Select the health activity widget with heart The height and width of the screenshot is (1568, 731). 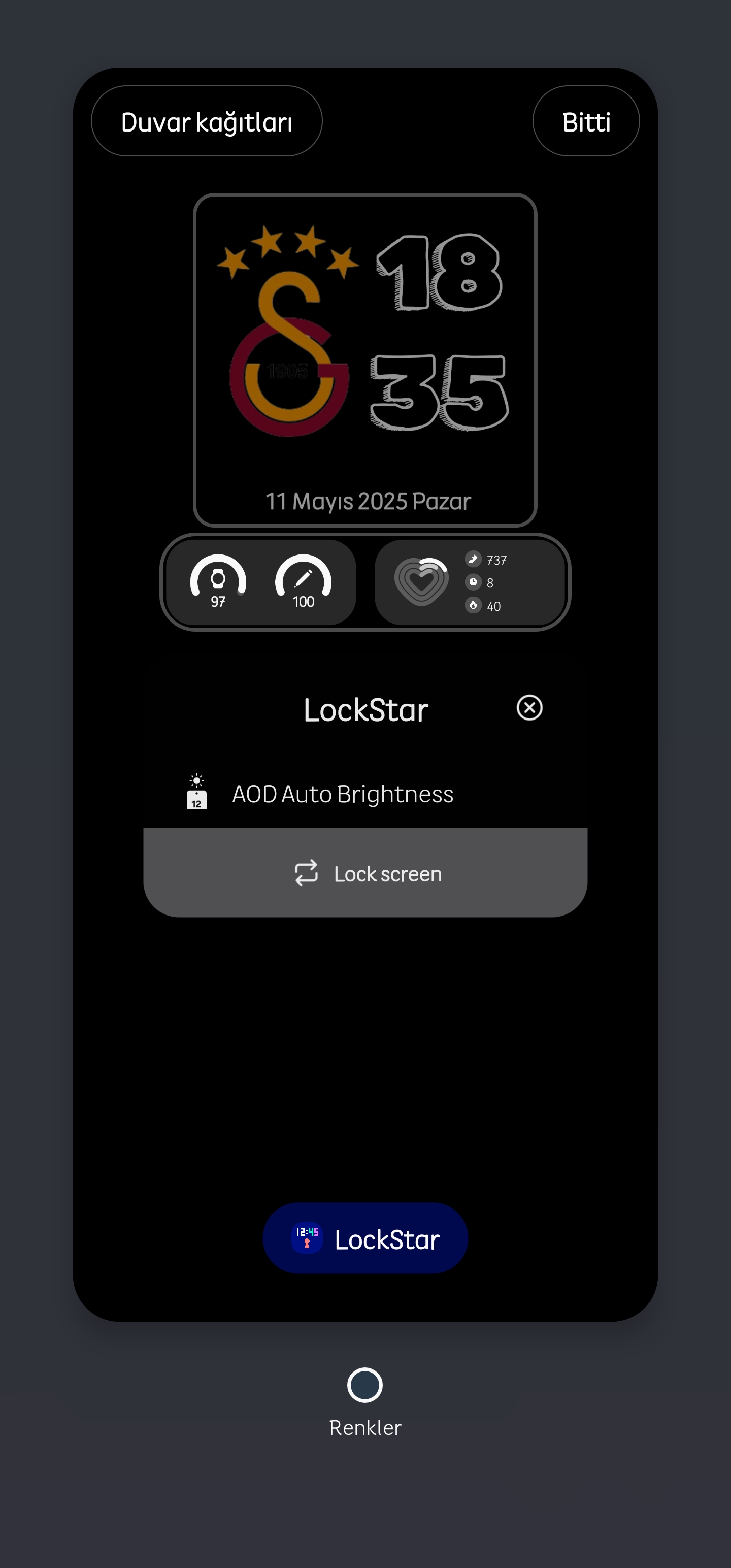[x=471, y=582]
